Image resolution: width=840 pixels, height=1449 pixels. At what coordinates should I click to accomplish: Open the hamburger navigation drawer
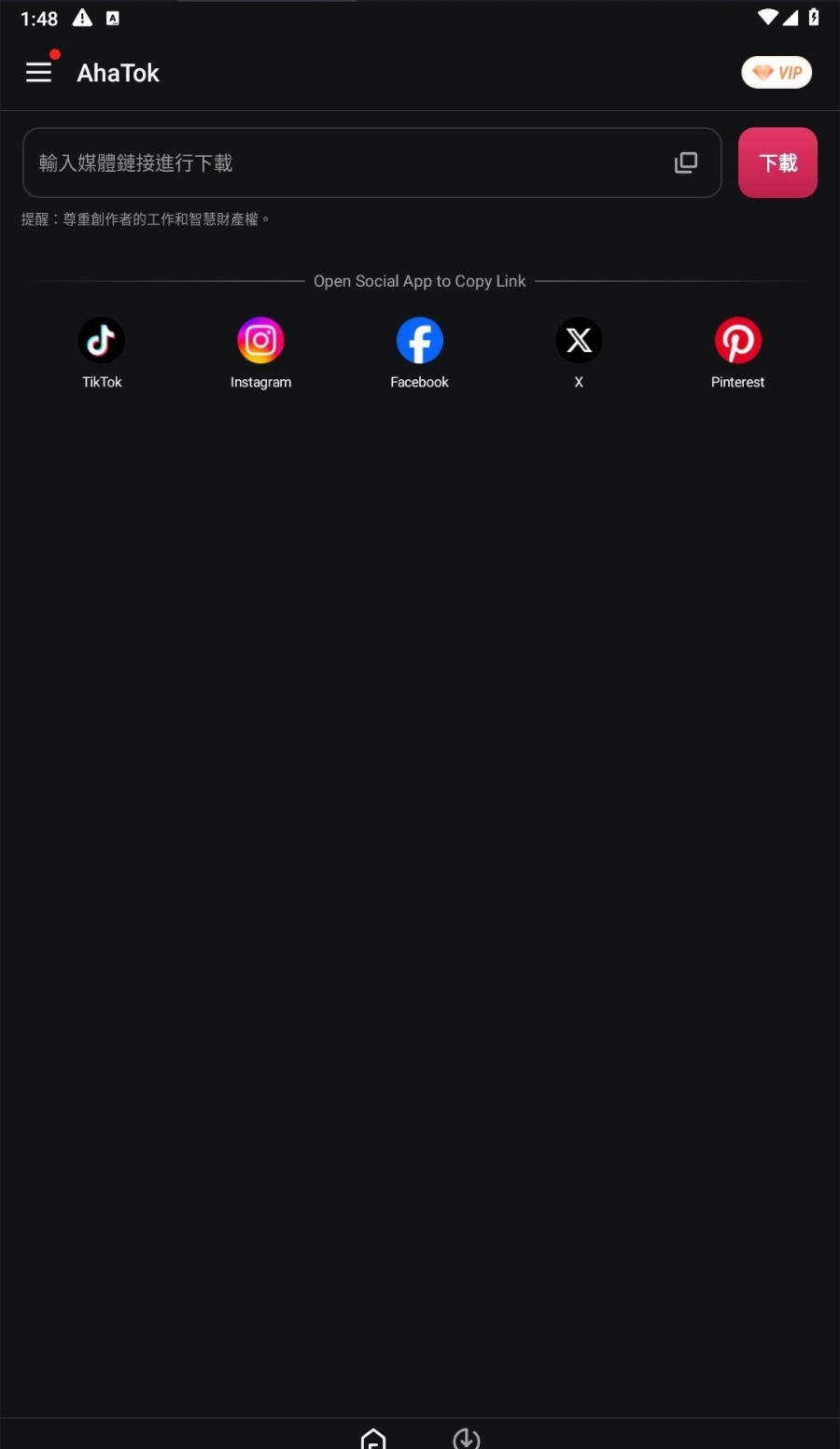coord(39,72)
